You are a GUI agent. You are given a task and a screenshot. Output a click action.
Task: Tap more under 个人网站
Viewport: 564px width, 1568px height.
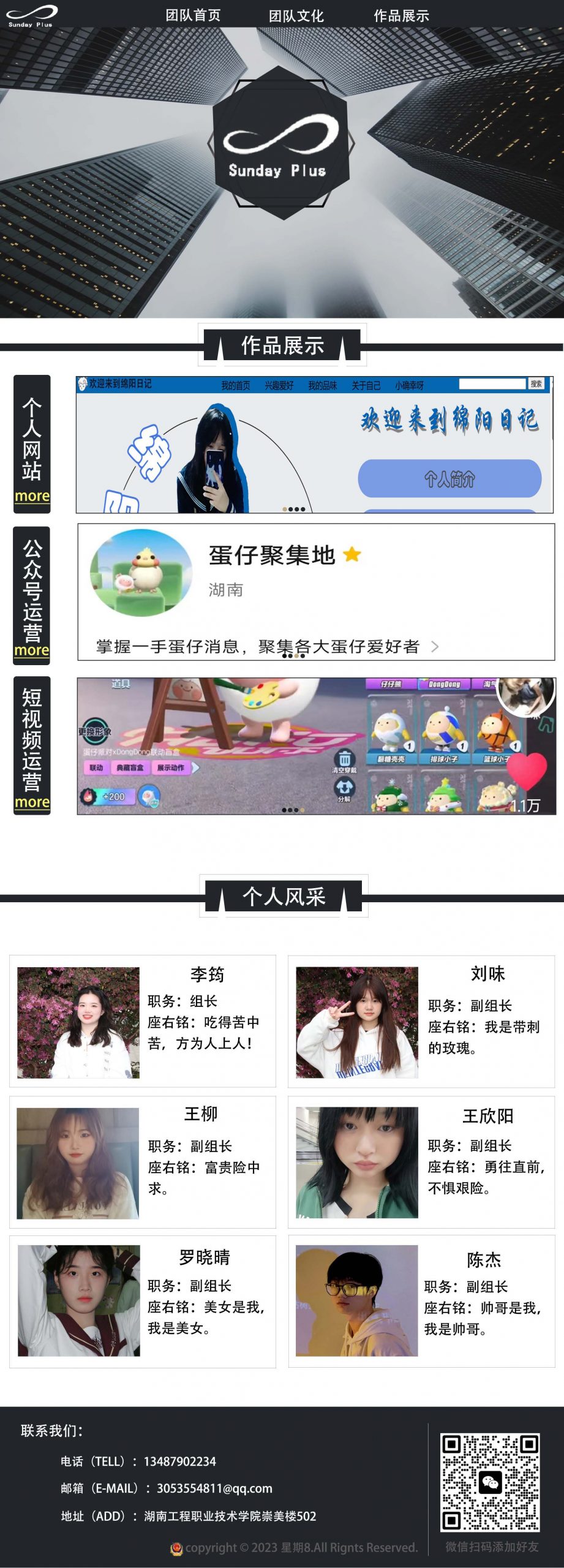(32, 496)
